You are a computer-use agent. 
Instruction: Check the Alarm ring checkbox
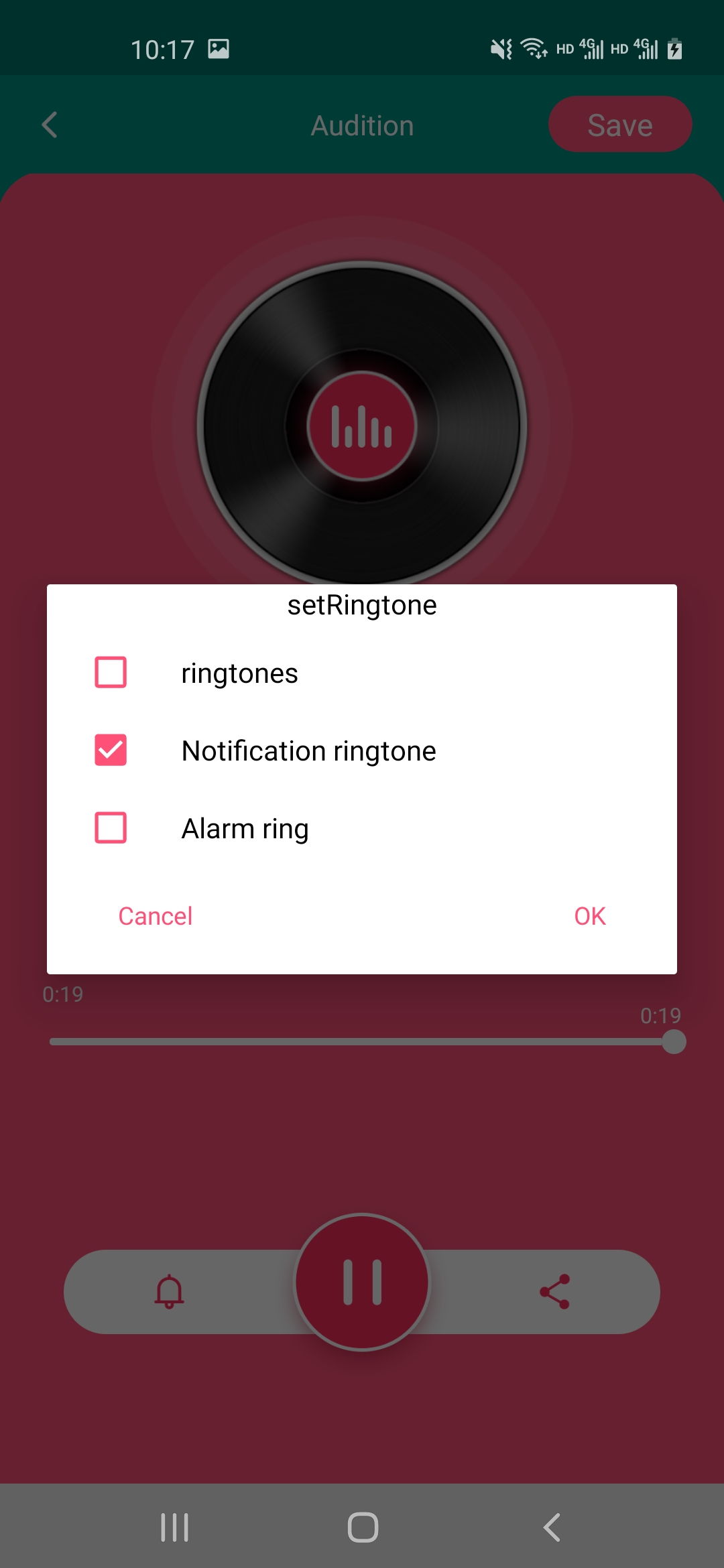(111, 828)
